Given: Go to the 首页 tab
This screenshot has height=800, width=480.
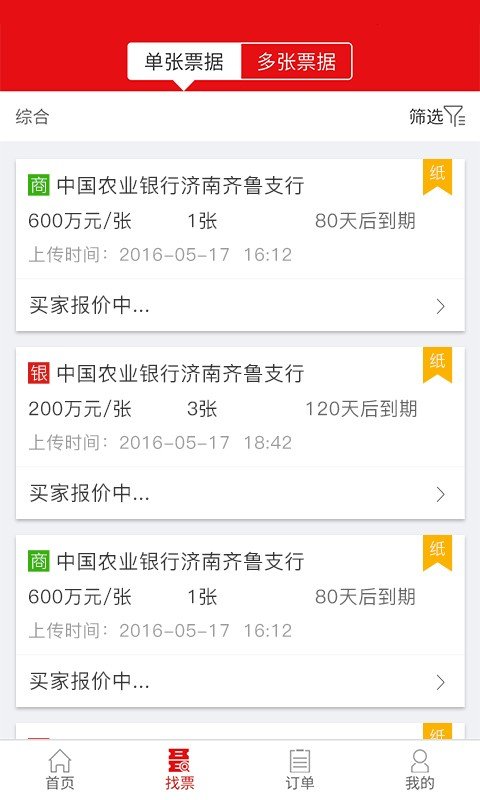Looking at the screenshot, I should (x=60, y=770).
